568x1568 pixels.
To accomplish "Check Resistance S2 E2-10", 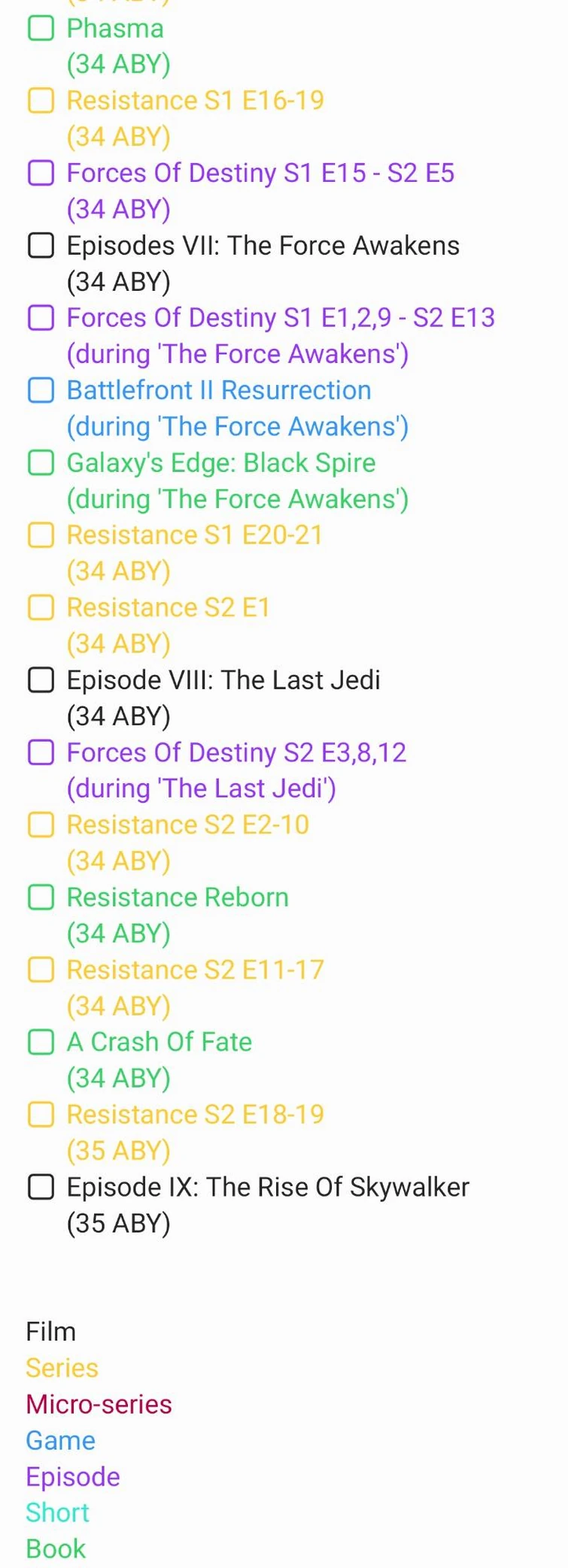I will click(x=41, y=825).
